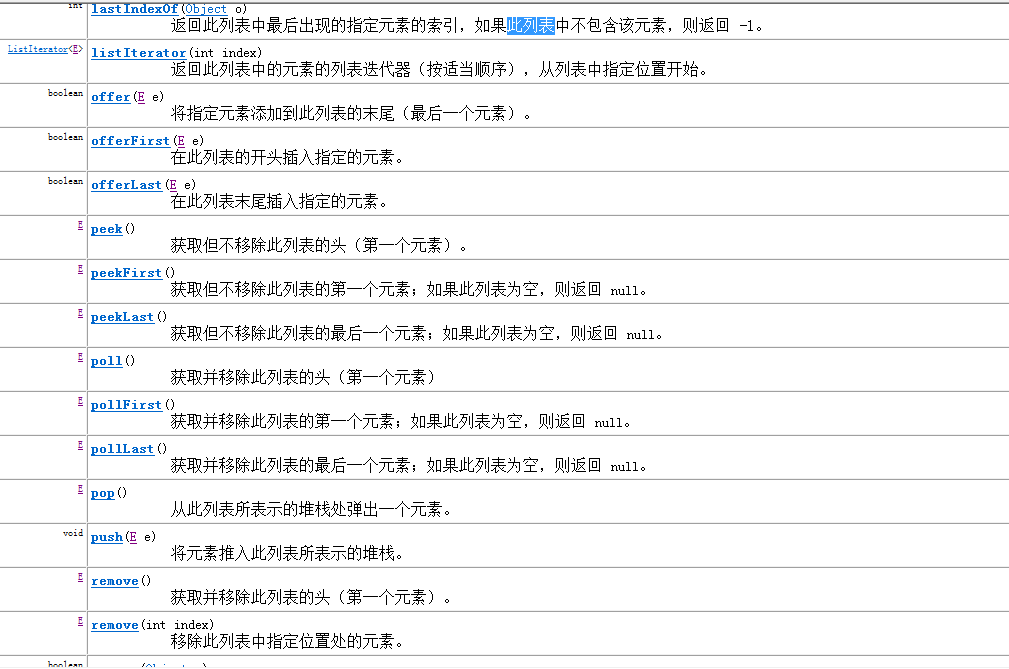
Task: Open the poll method link
Action: (106, 361)
